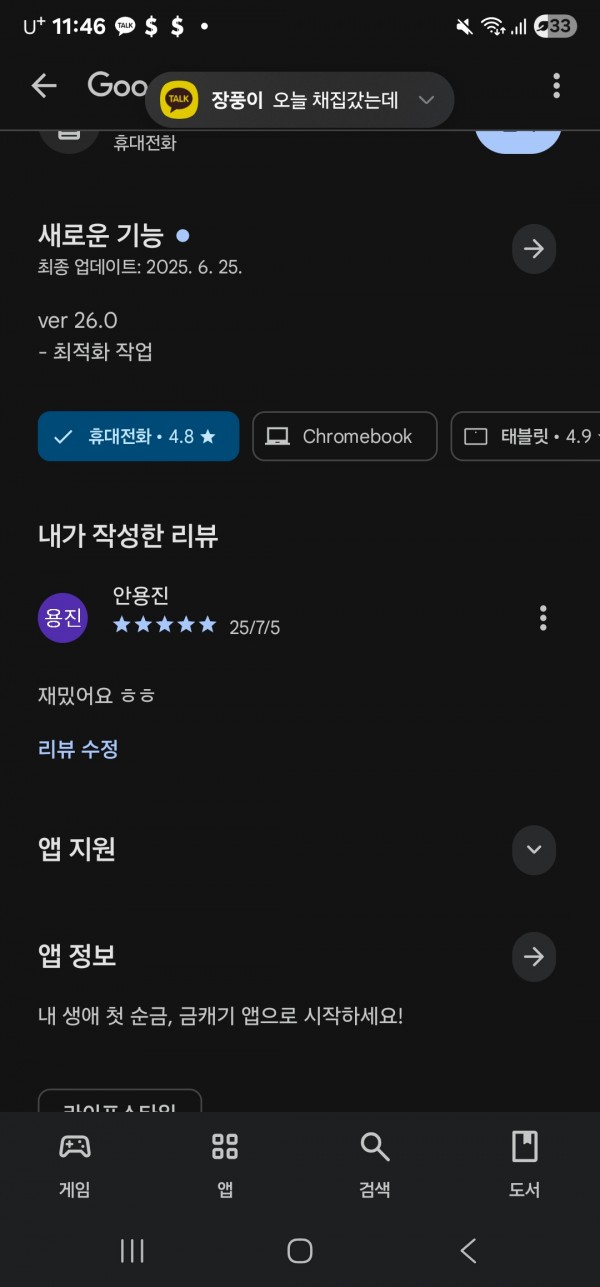Screen dimensions: 600x1287
Task: Open options menu for 안용진's review
Action: click(x=543, y=618)
